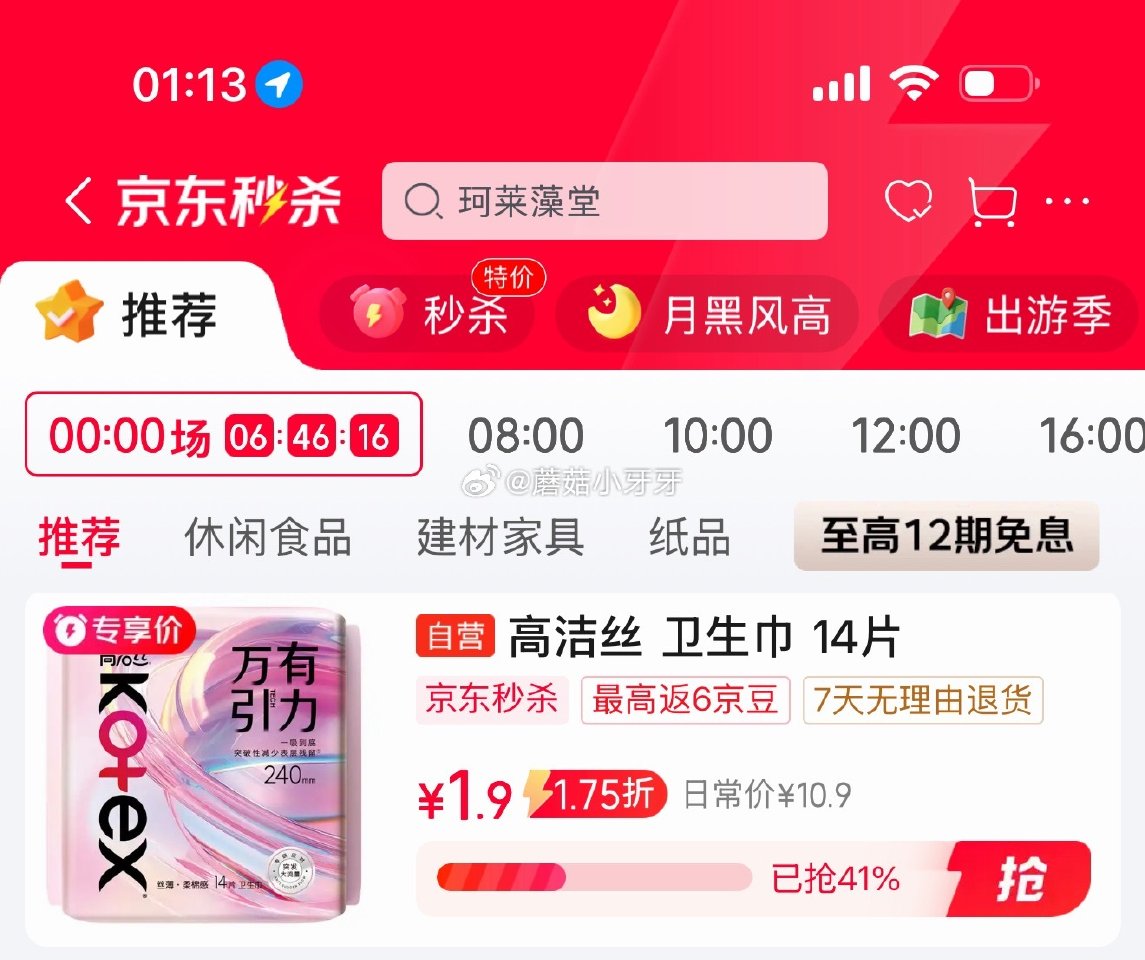Tap the 至高12期免息 banner button
The image size is (1145, 960).
(x=946, y=535)
